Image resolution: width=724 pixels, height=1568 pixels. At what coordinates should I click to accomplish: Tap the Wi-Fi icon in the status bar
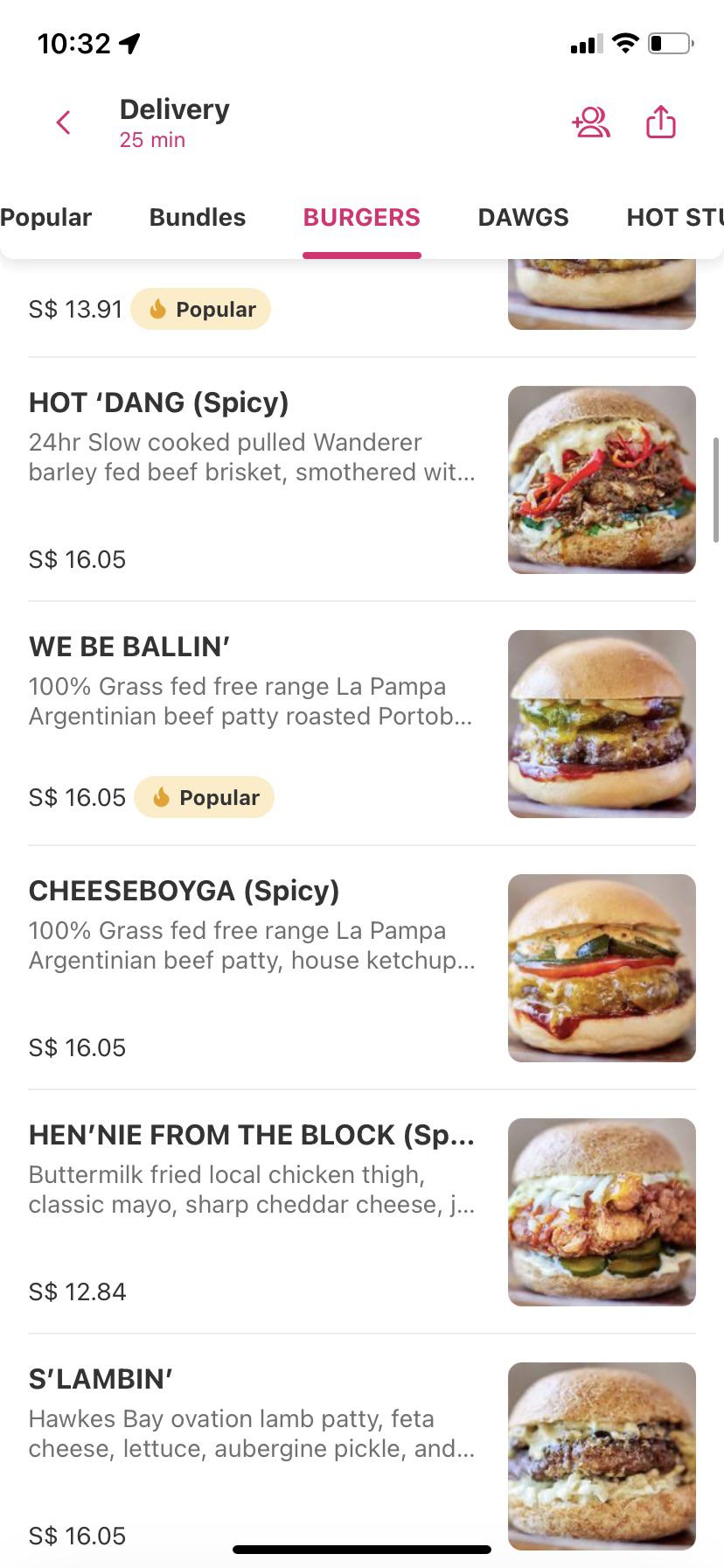624,43
